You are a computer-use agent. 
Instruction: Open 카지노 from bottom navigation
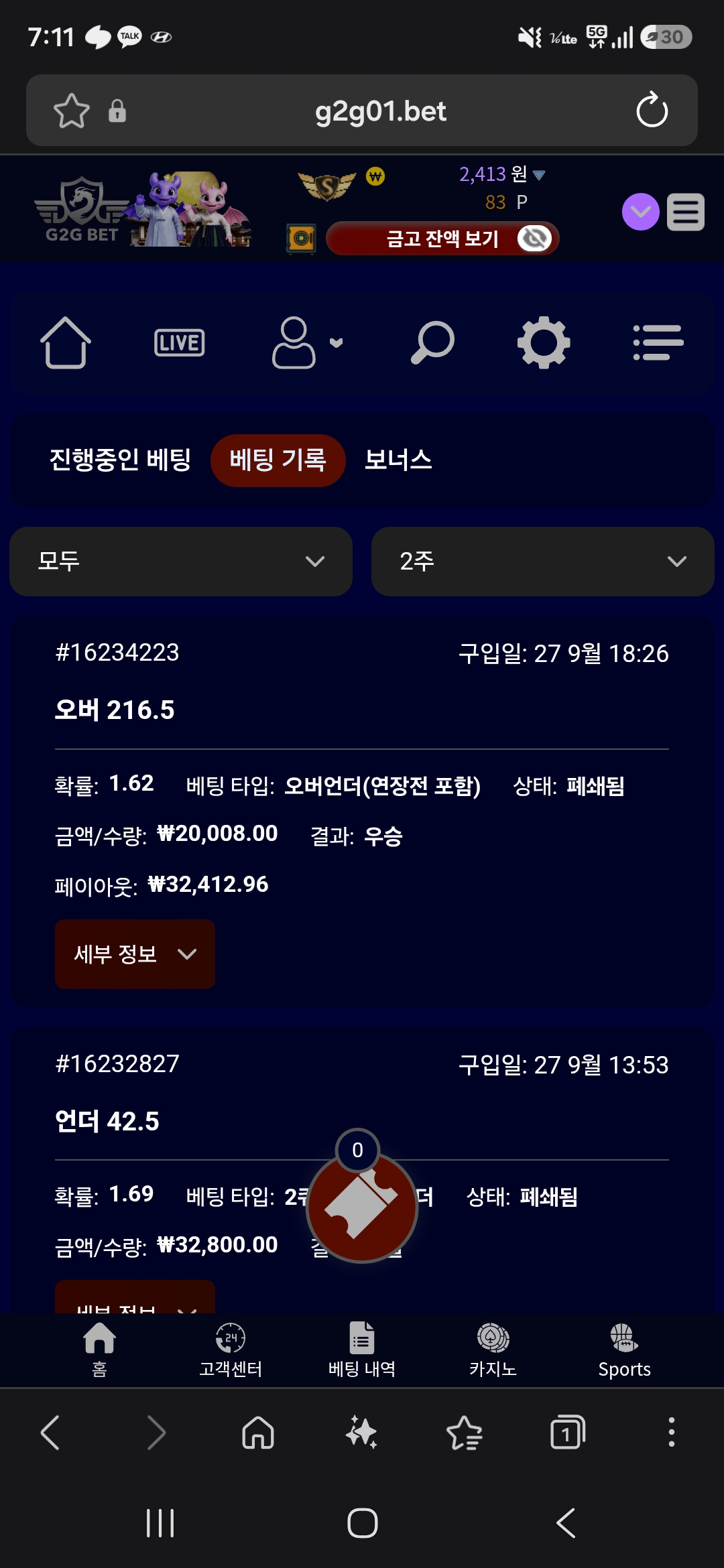tap(493, 1350)
